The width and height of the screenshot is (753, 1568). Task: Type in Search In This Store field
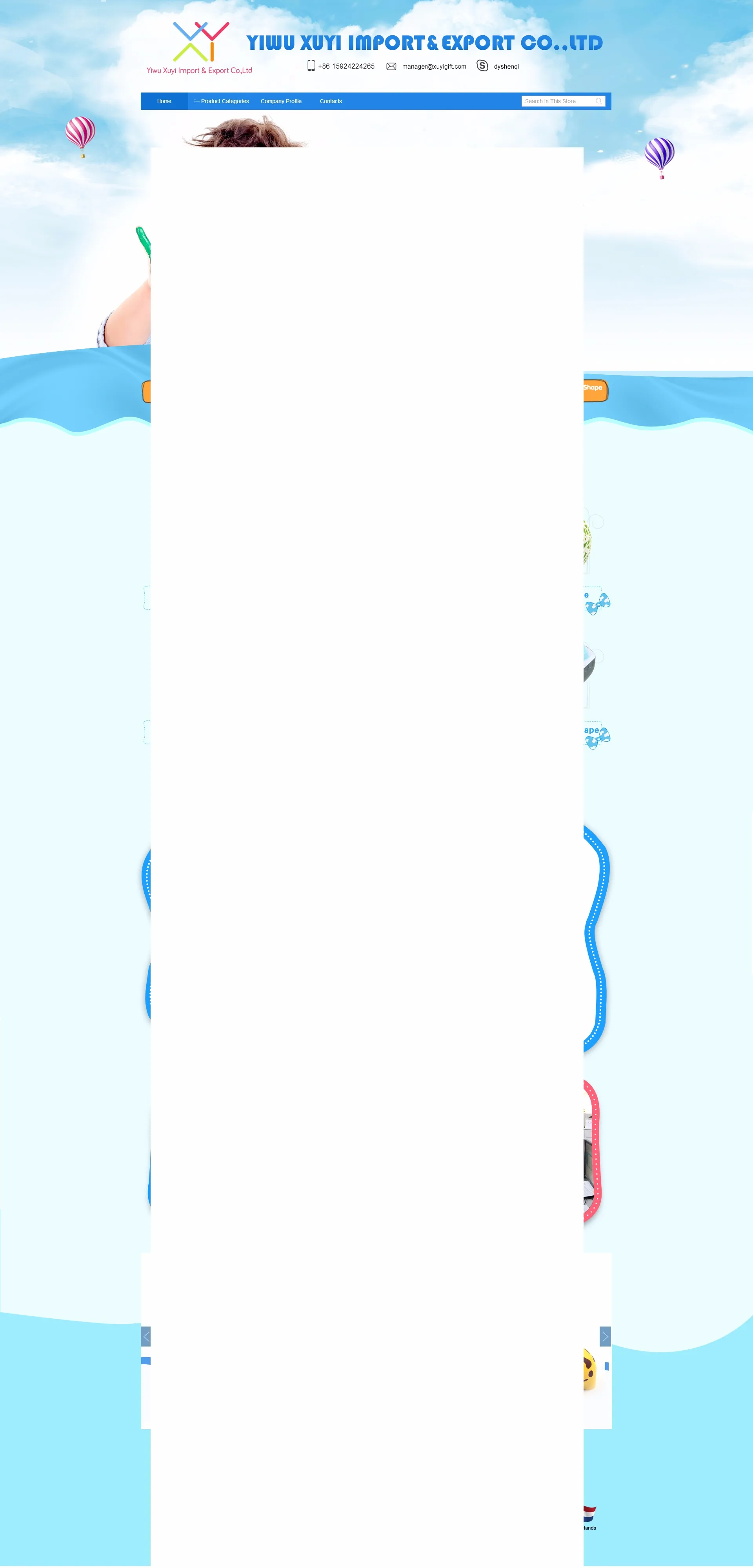[x=557, y=101]
